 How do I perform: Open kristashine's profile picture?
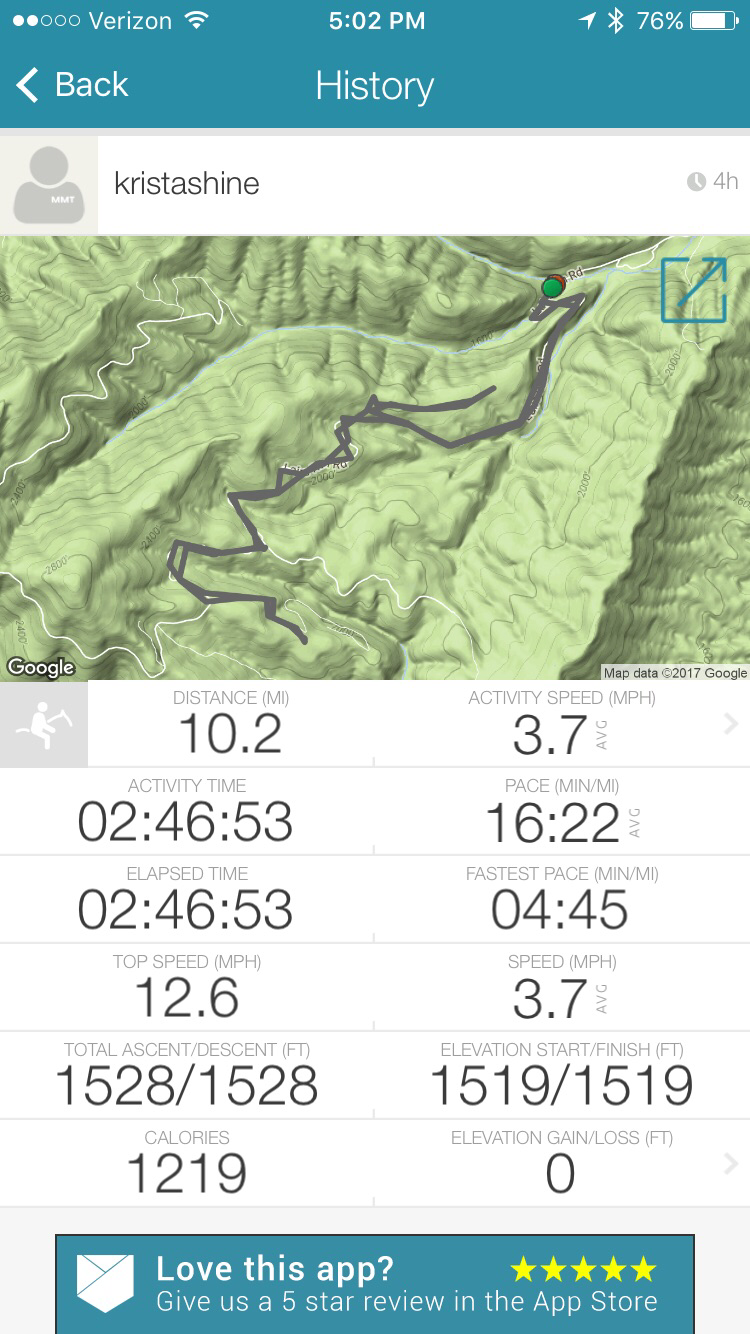pos(49,185)
